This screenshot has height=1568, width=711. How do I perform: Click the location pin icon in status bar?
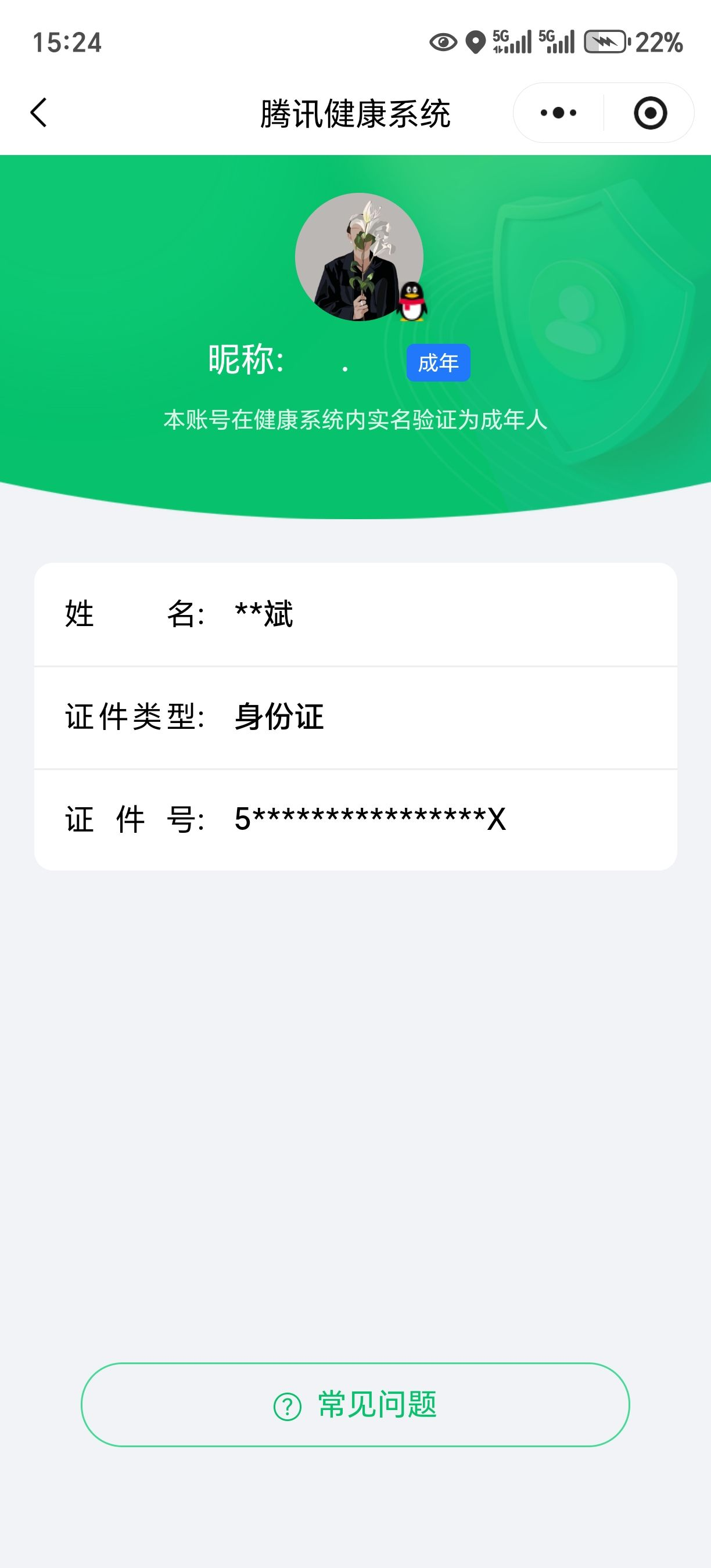pyautogui.click(x=477, y=41)
